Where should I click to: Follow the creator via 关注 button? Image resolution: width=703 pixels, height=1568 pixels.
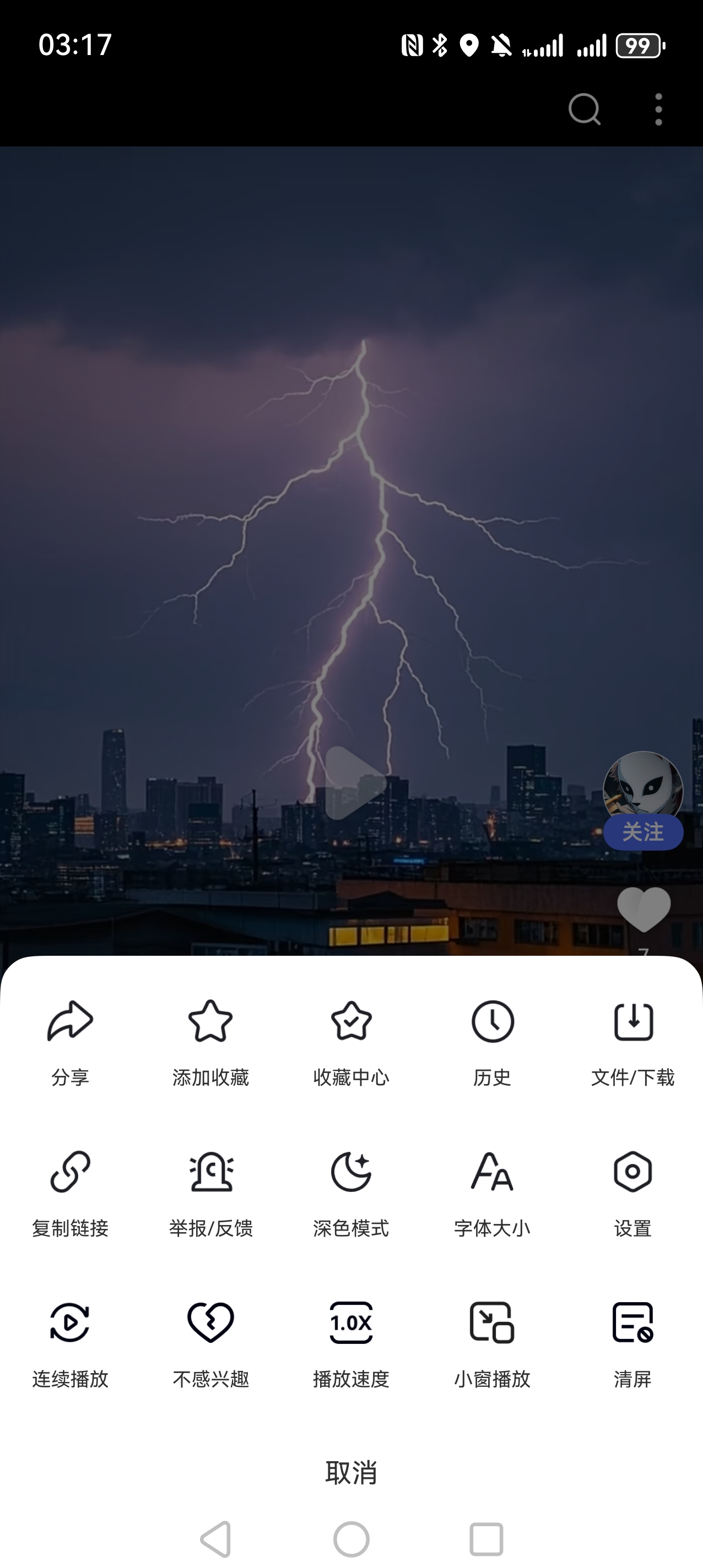coord(643,832)
